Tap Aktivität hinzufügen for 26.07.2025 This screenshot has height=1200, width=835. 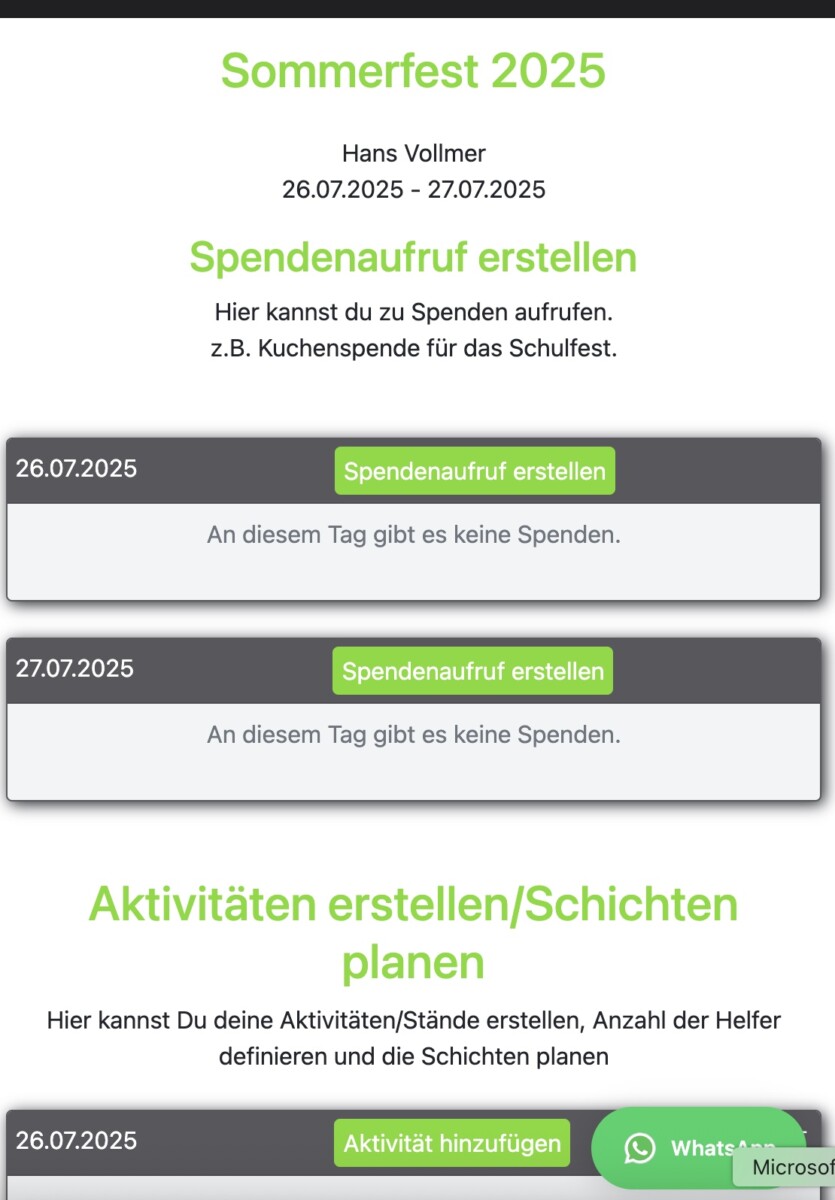tap(452, 1143)
